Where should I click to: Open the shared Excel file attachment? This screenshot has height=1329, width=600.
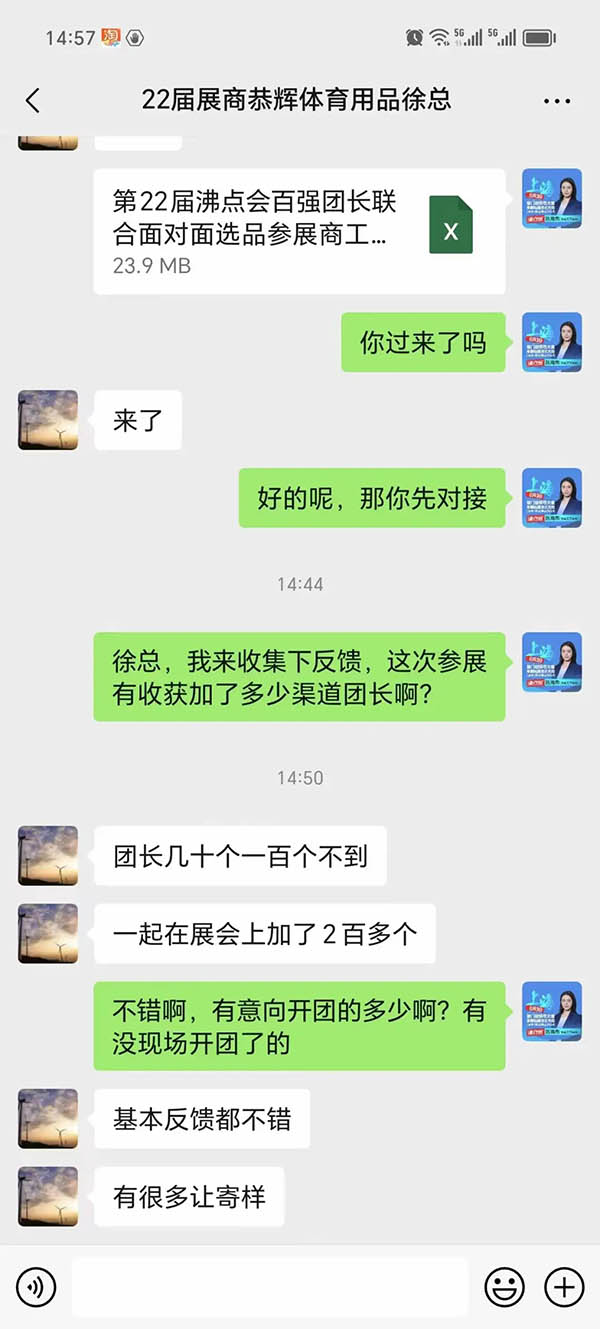pos(299,231)
